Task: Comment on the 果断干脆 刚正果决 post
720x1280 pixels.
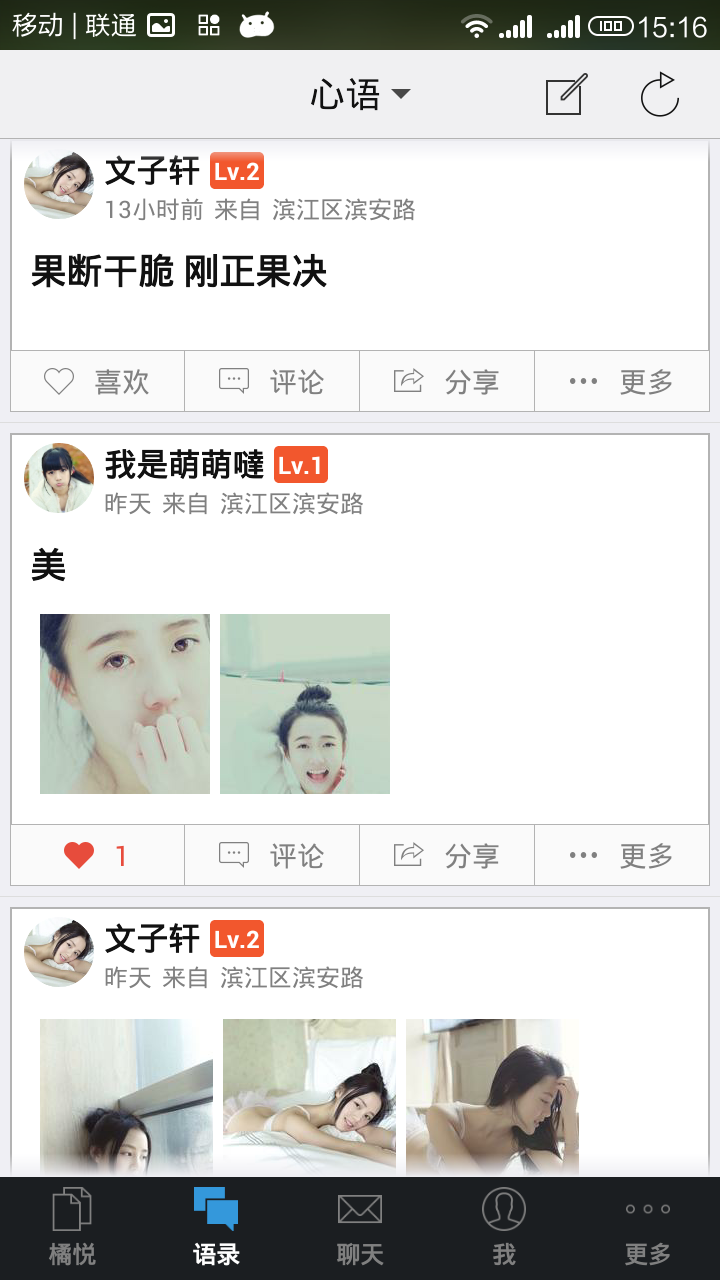Action: click(x=272, y=381)
